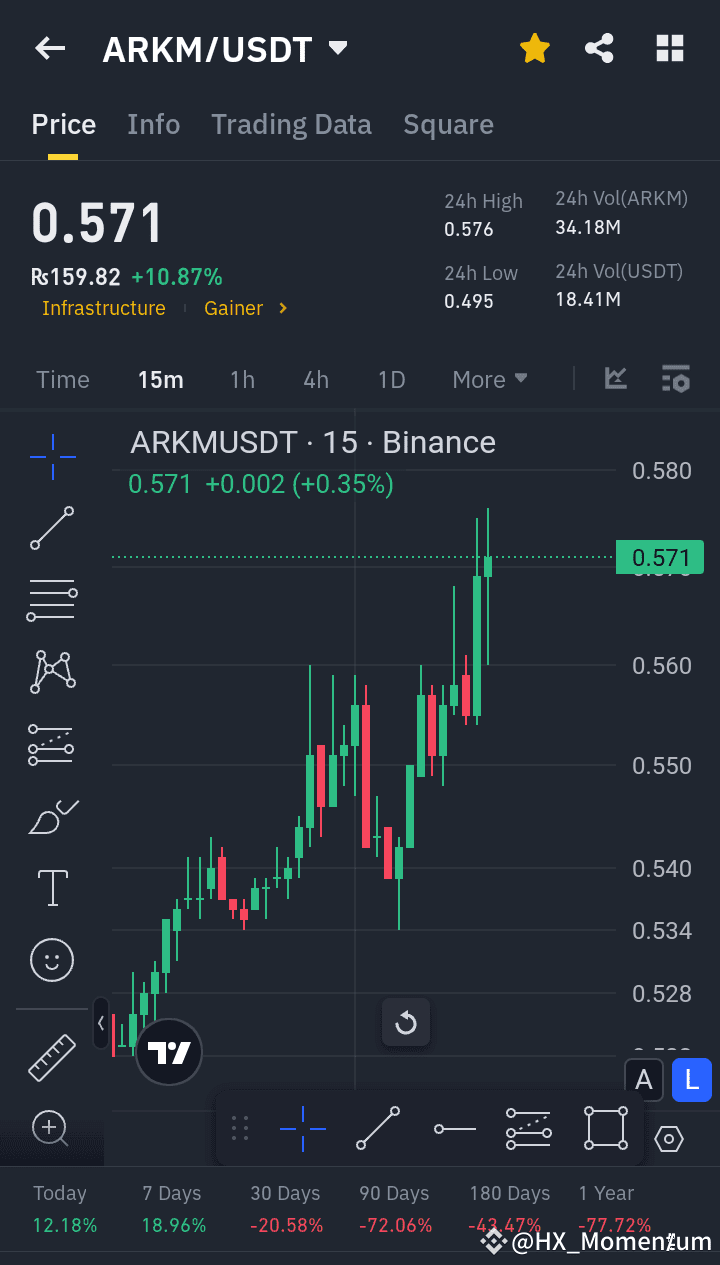Open the horizontal lines drawing tool

click(x=51, y=600)
